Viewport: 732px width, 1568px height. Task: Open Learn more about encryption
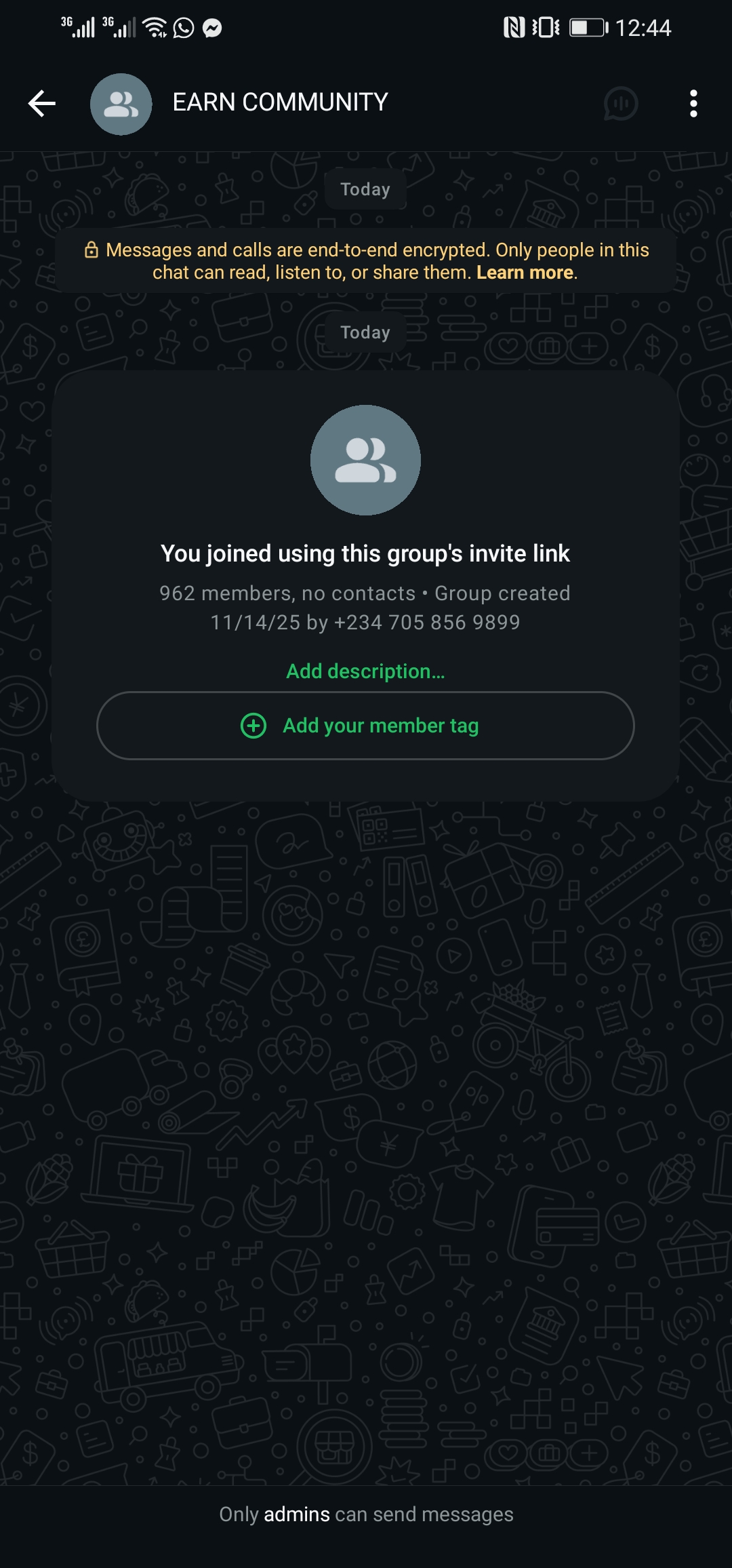click(525, 273)
